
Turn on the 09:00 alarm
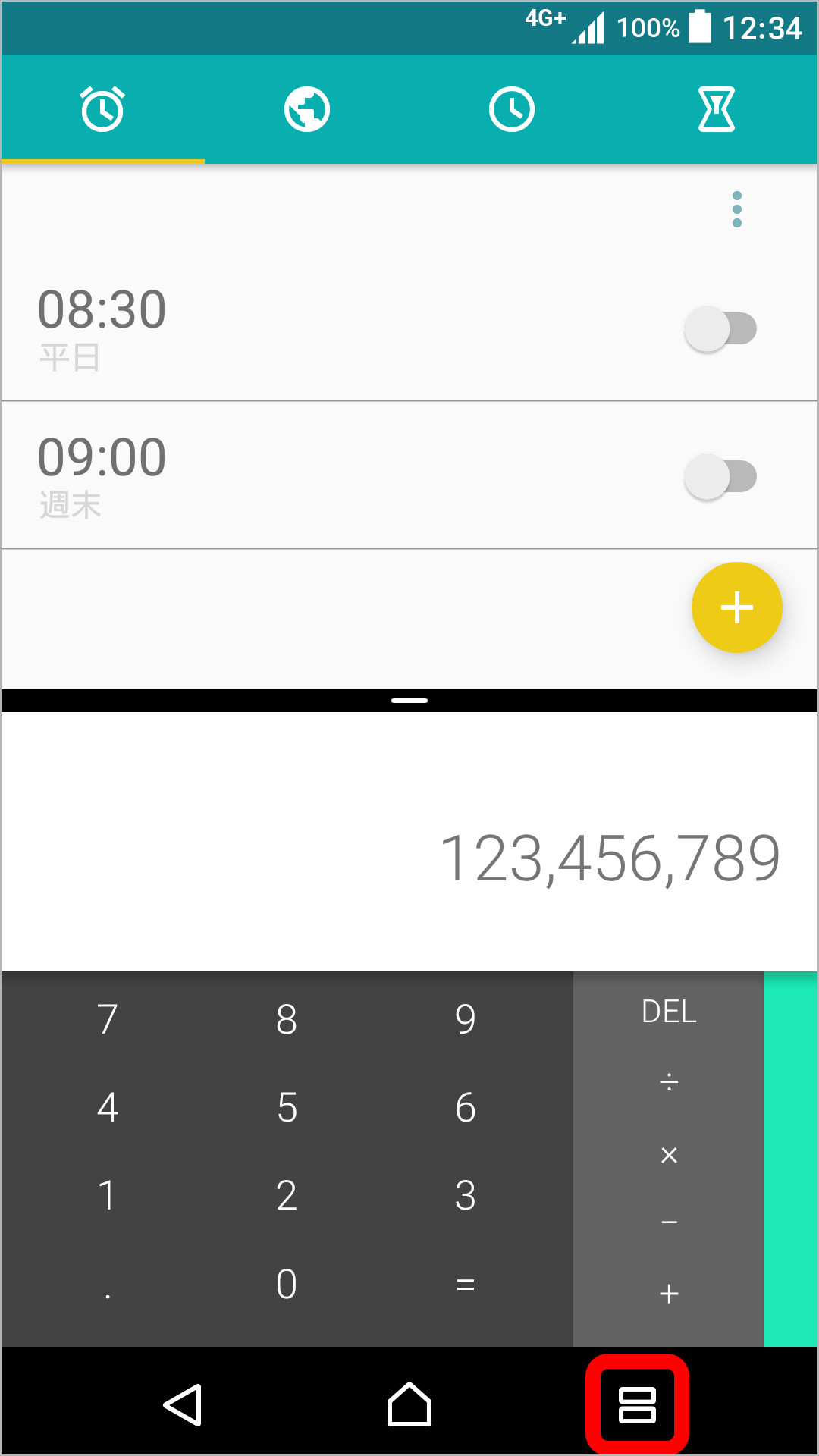click(x=720, y=477)
